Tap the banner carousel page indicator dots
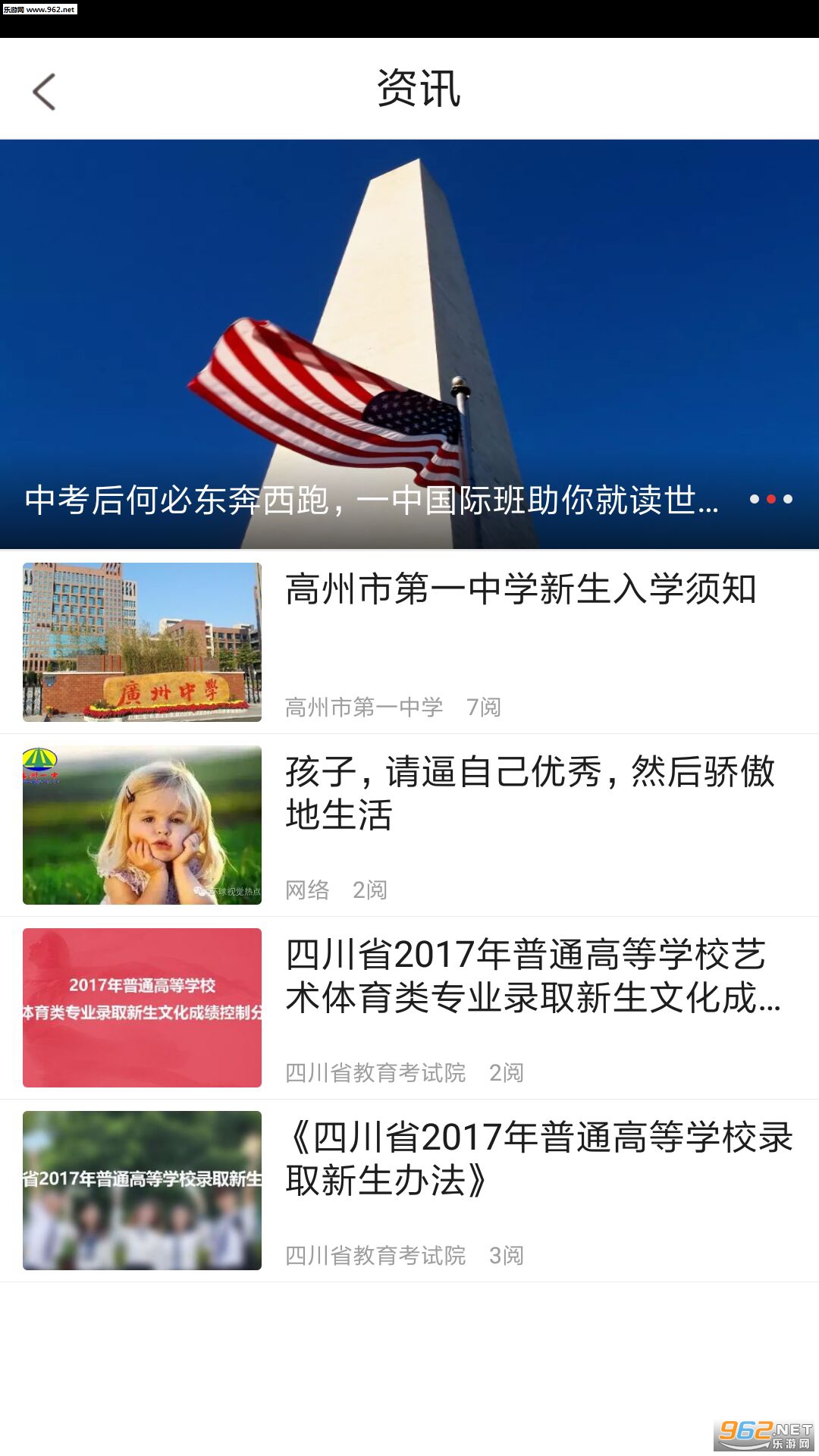The image size is (819, 1456). coord(770,499)
